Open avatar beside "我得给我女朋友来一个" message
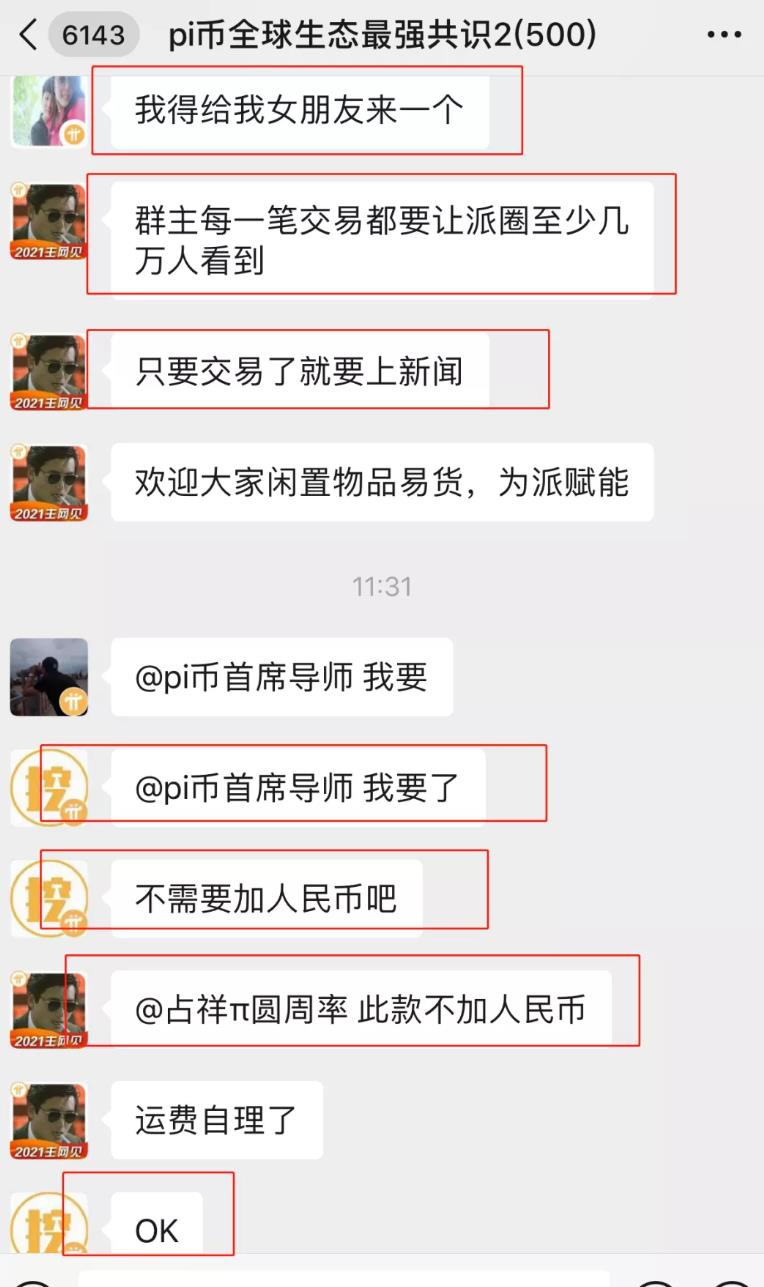764x1287 pixels. [48, 110]
